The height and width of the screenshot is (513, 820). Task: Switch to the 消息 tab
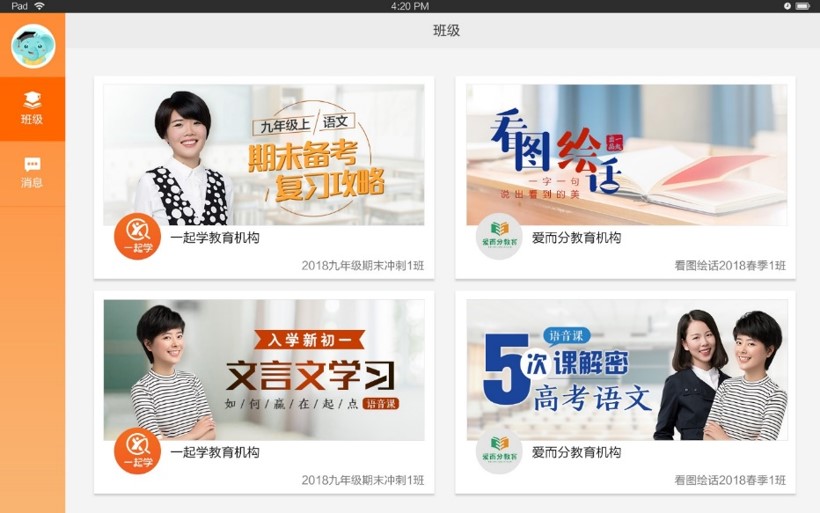point(32,172)
